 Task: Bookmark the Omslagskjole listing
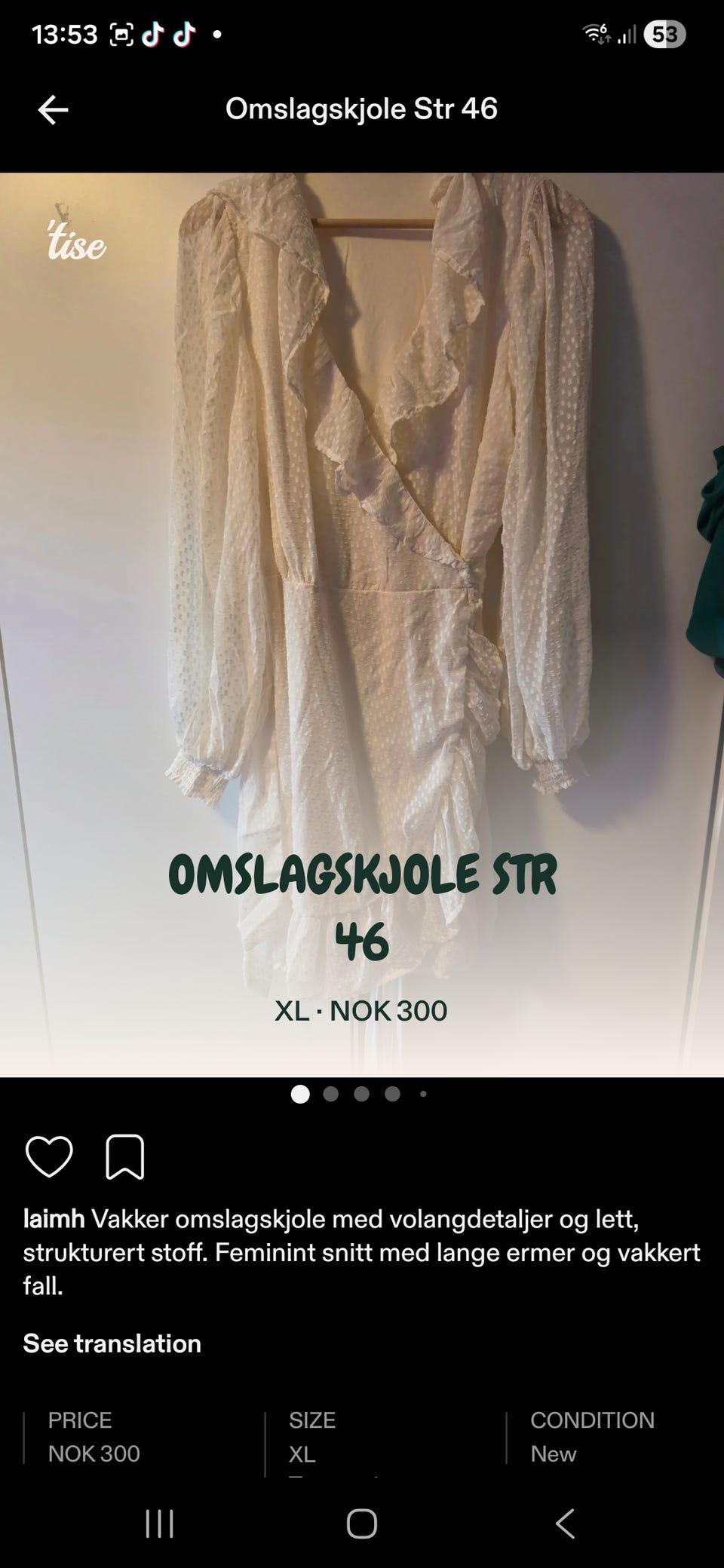click(x=124, y=1156)
